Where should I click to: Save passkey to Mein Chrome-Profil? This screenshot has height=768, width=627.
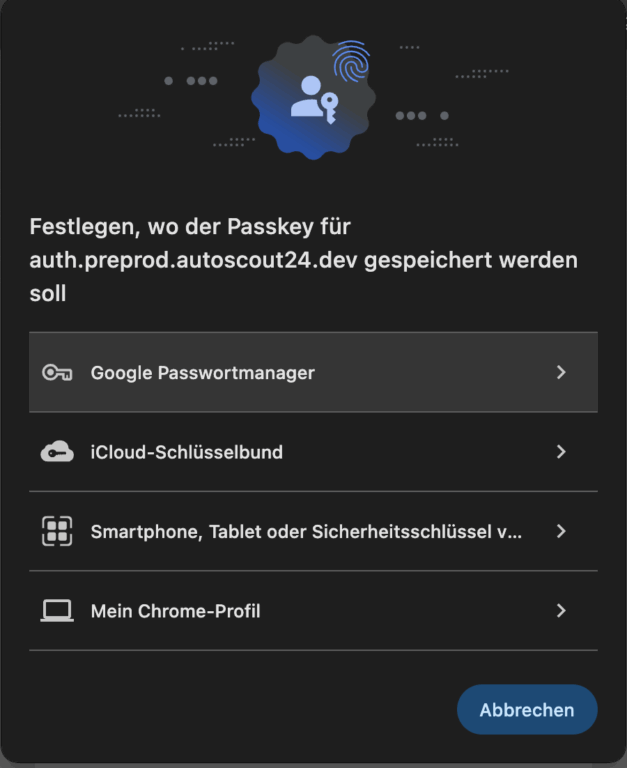pos(313,610)
